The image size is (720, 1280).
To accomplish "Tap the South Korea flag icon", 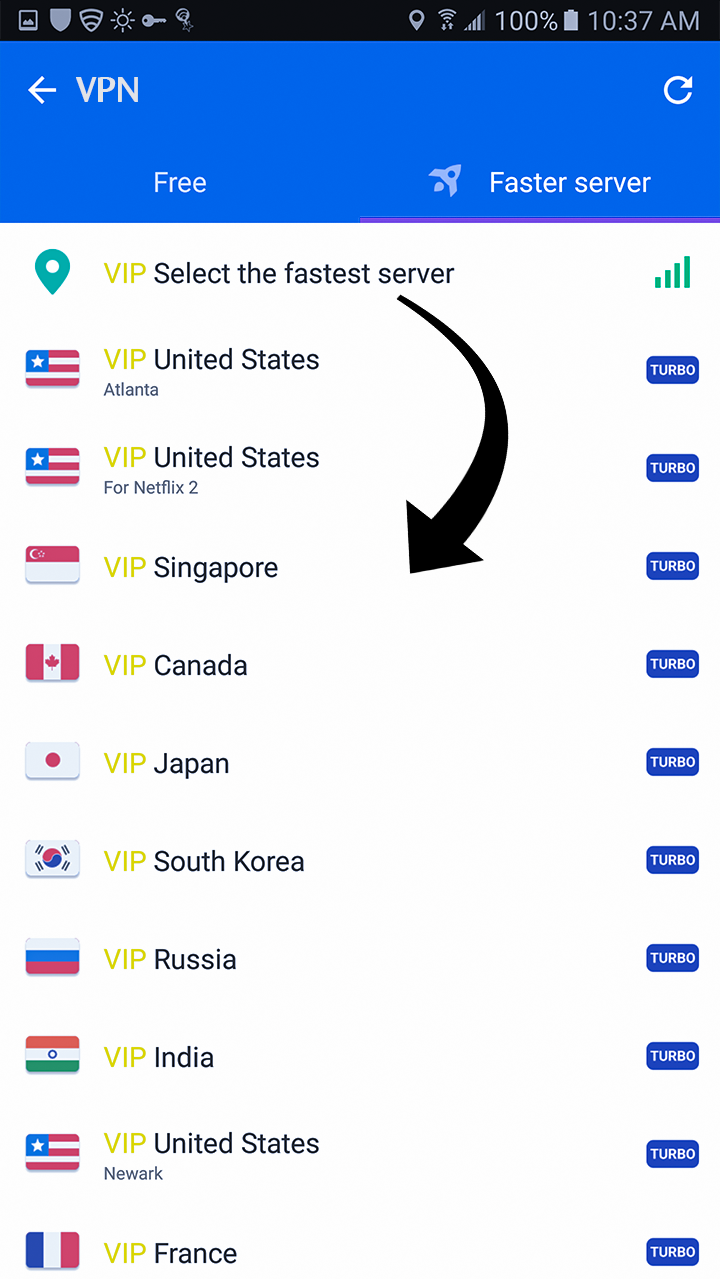I will pyautogui.click(x=52, y=859).
